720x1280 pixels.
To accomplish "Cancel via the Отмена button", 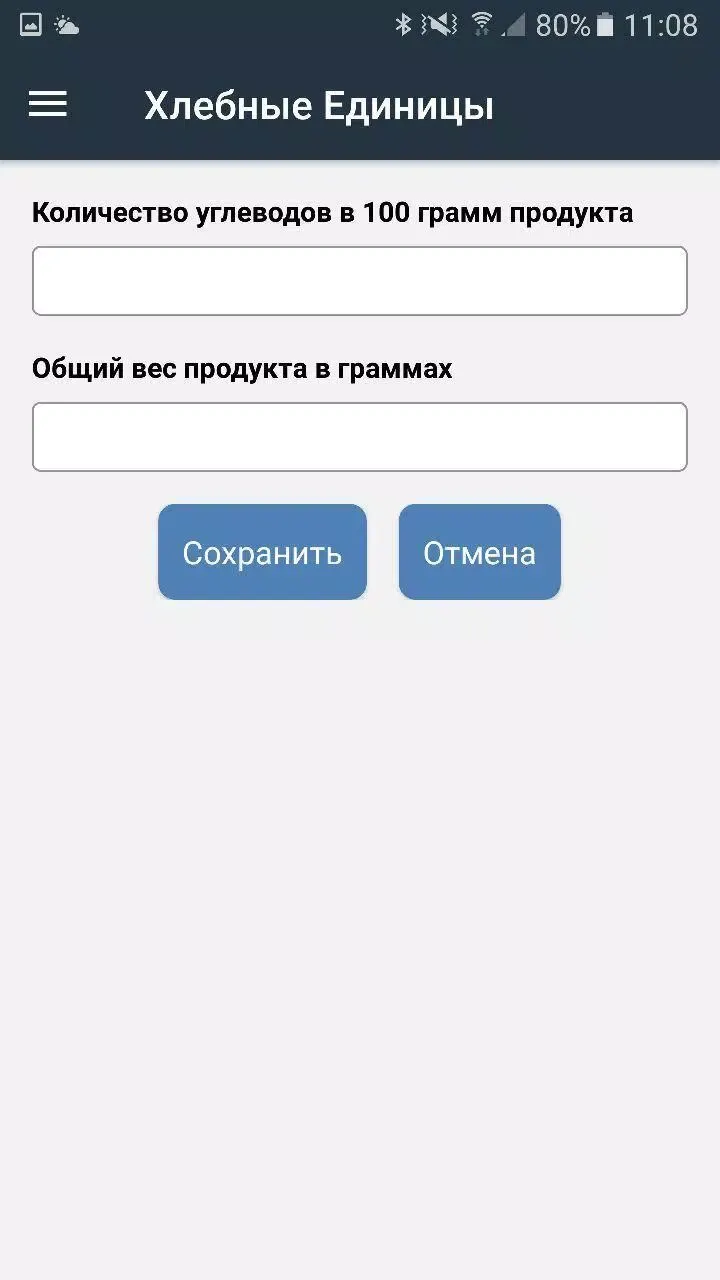I will click(x=480, y=552).
